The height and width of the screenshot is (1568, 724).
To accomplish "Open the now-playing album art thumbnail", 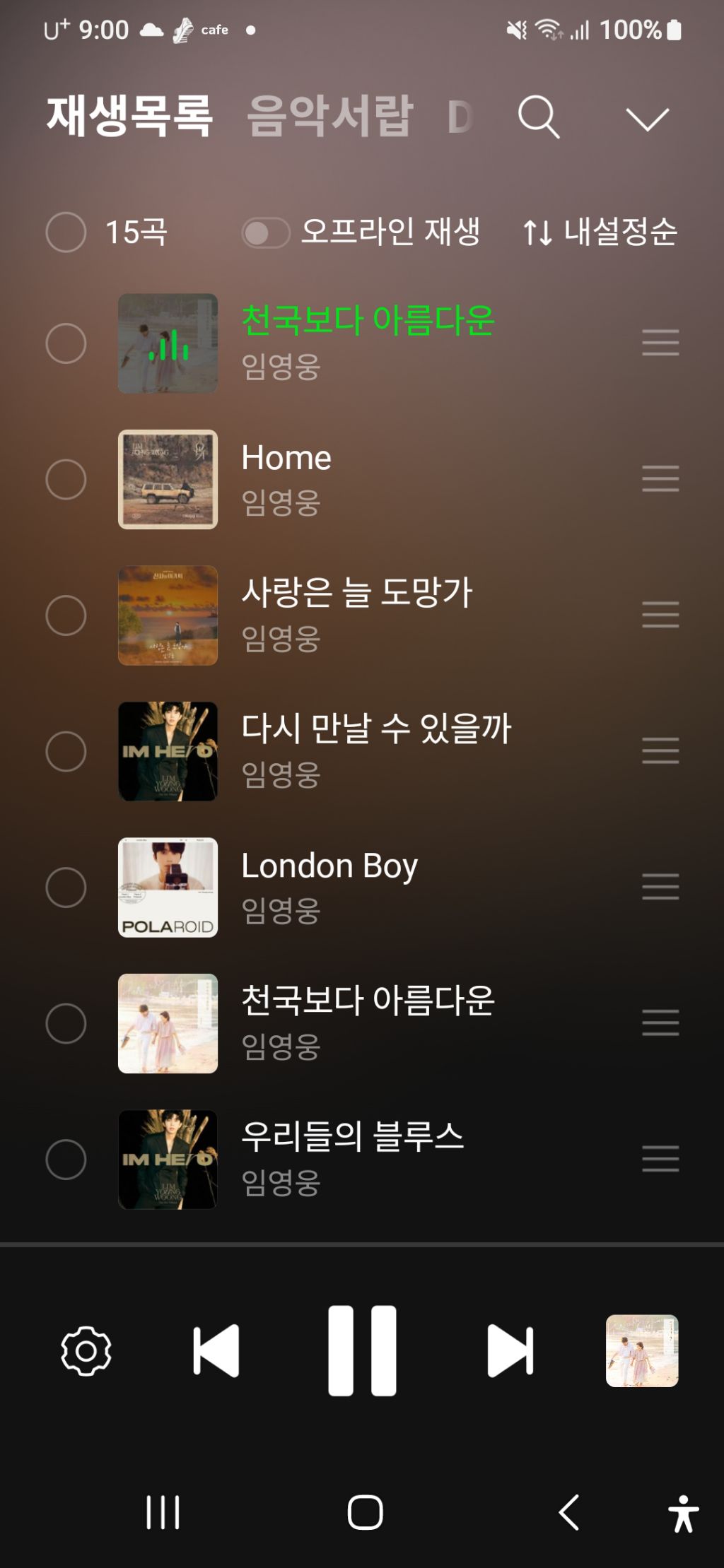I will click(x=642, y=1351).
